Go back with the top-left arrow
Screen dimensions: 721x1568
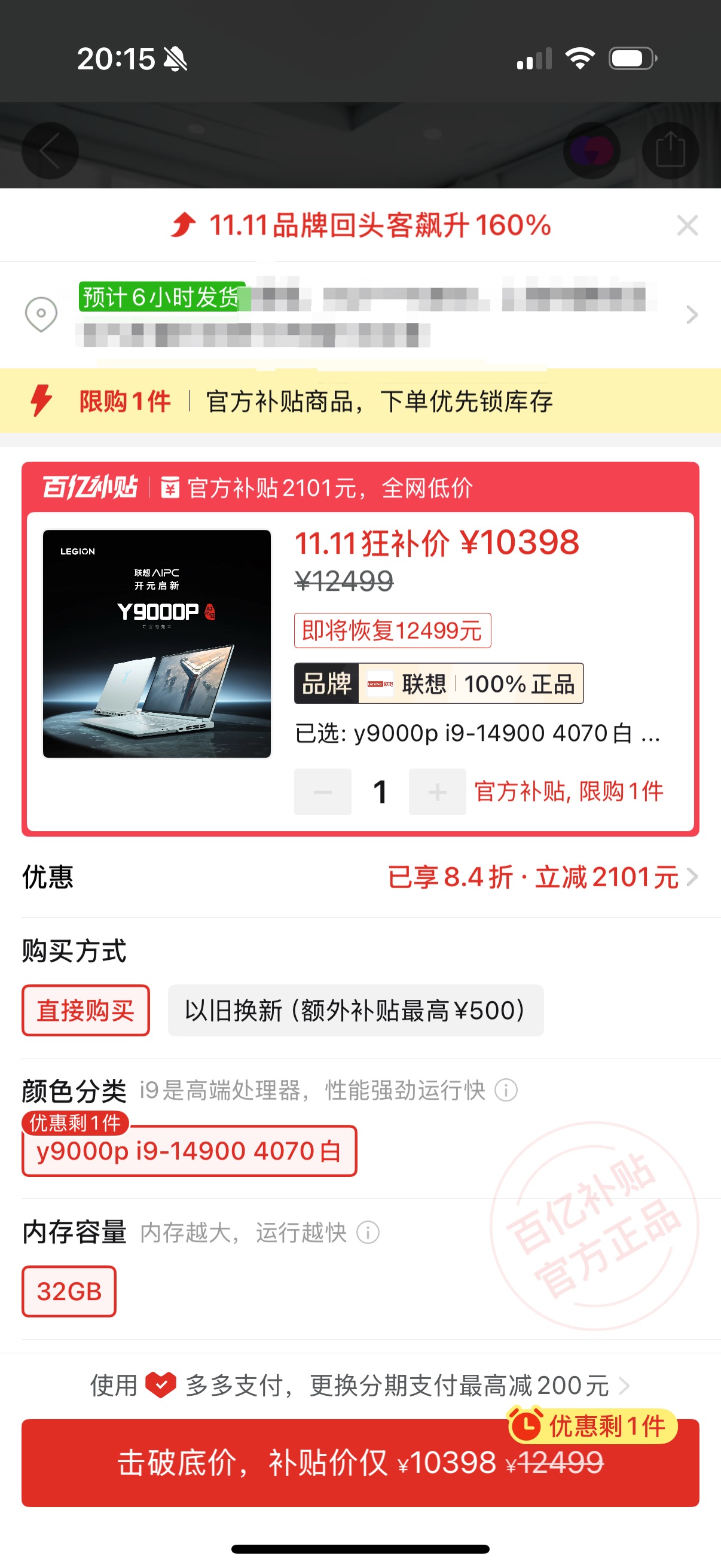click(50, 150)
